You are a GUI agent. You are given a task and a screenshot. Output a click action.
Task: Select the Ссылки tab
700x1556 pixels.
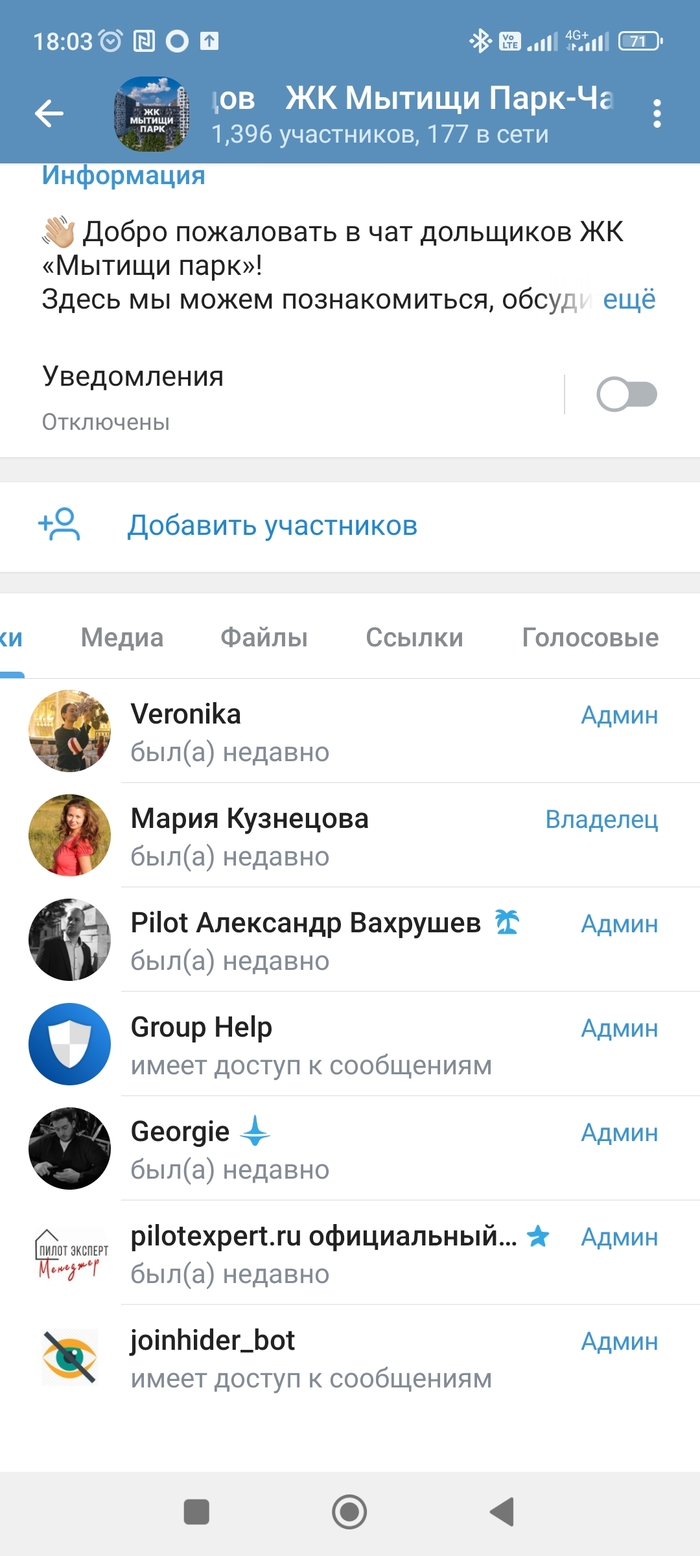(x=414, y=637)
